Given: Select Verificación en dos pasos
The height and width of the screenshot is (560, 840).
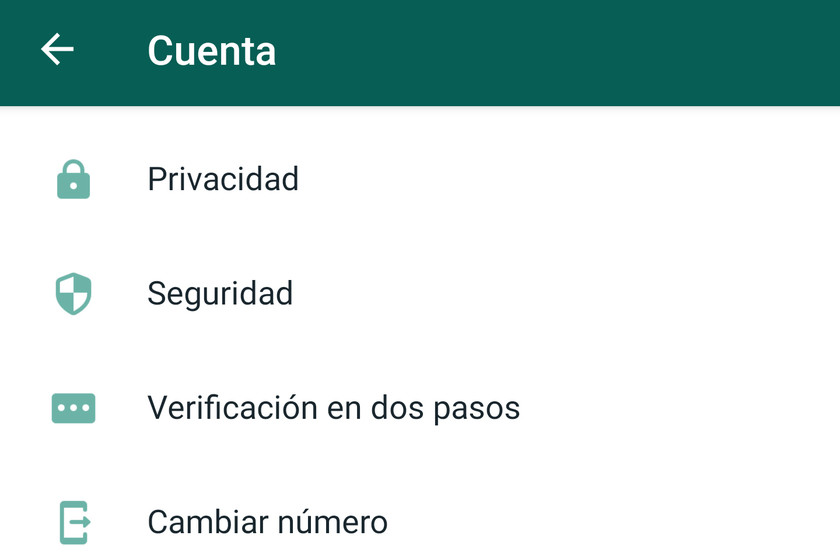Looking at the screenshot, I should (x=333, y=408).
